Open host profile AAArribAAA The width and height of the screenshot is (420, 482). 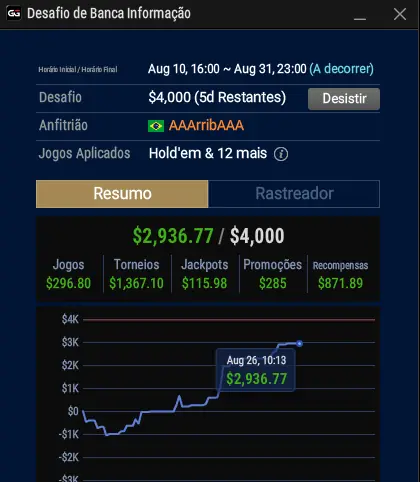point(206,125)
